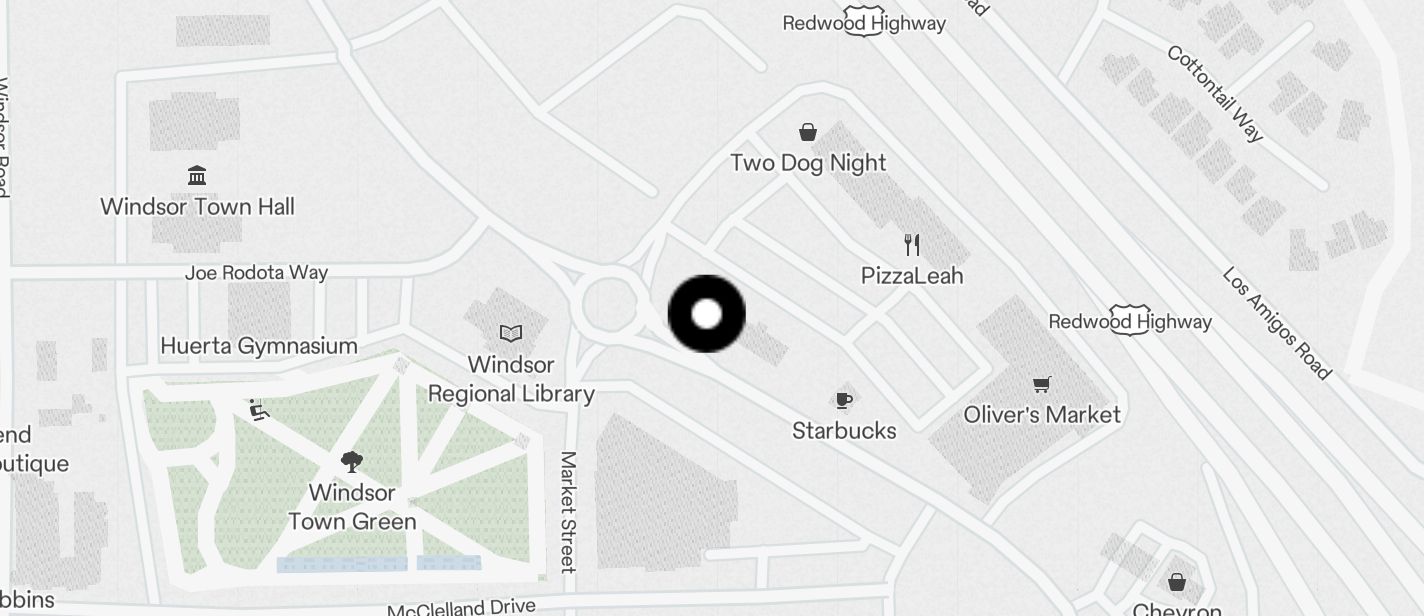Screen dimensions: 1424x616
Task: Select the Windsor Regional Library marker
Action: click(x=511, y=333)
